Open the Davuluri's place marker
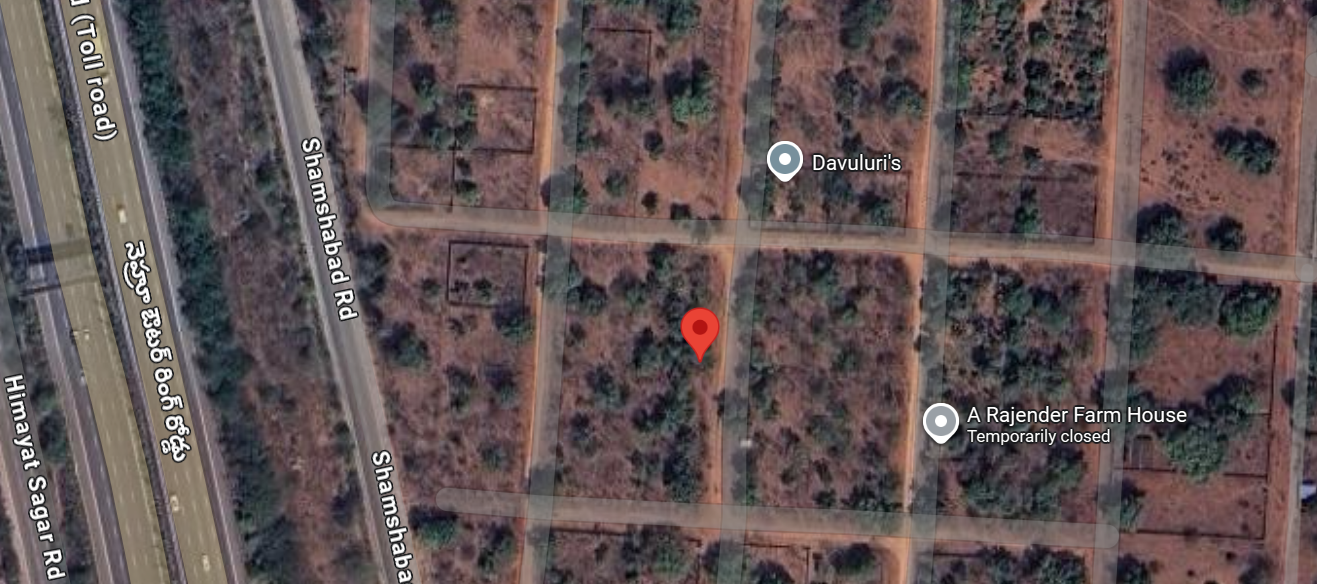 click(785, 160)
